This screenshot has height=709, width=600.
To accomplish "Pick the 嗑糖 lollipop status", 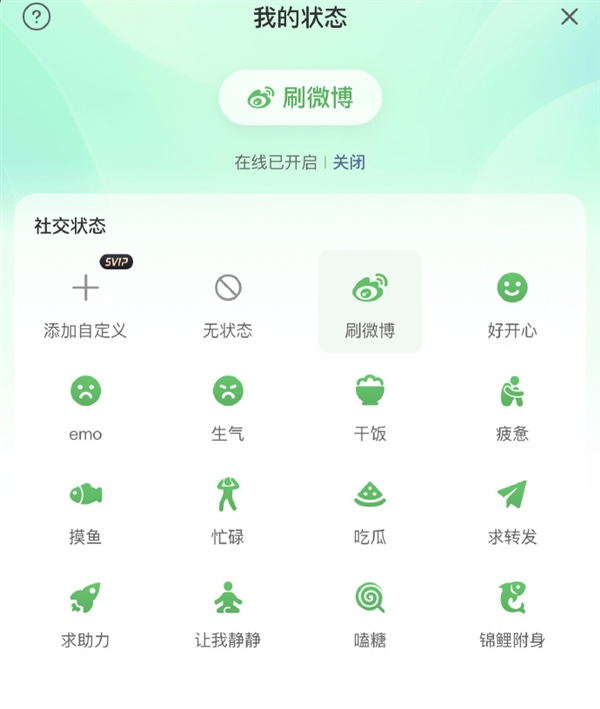I will (x=369, y=612).
